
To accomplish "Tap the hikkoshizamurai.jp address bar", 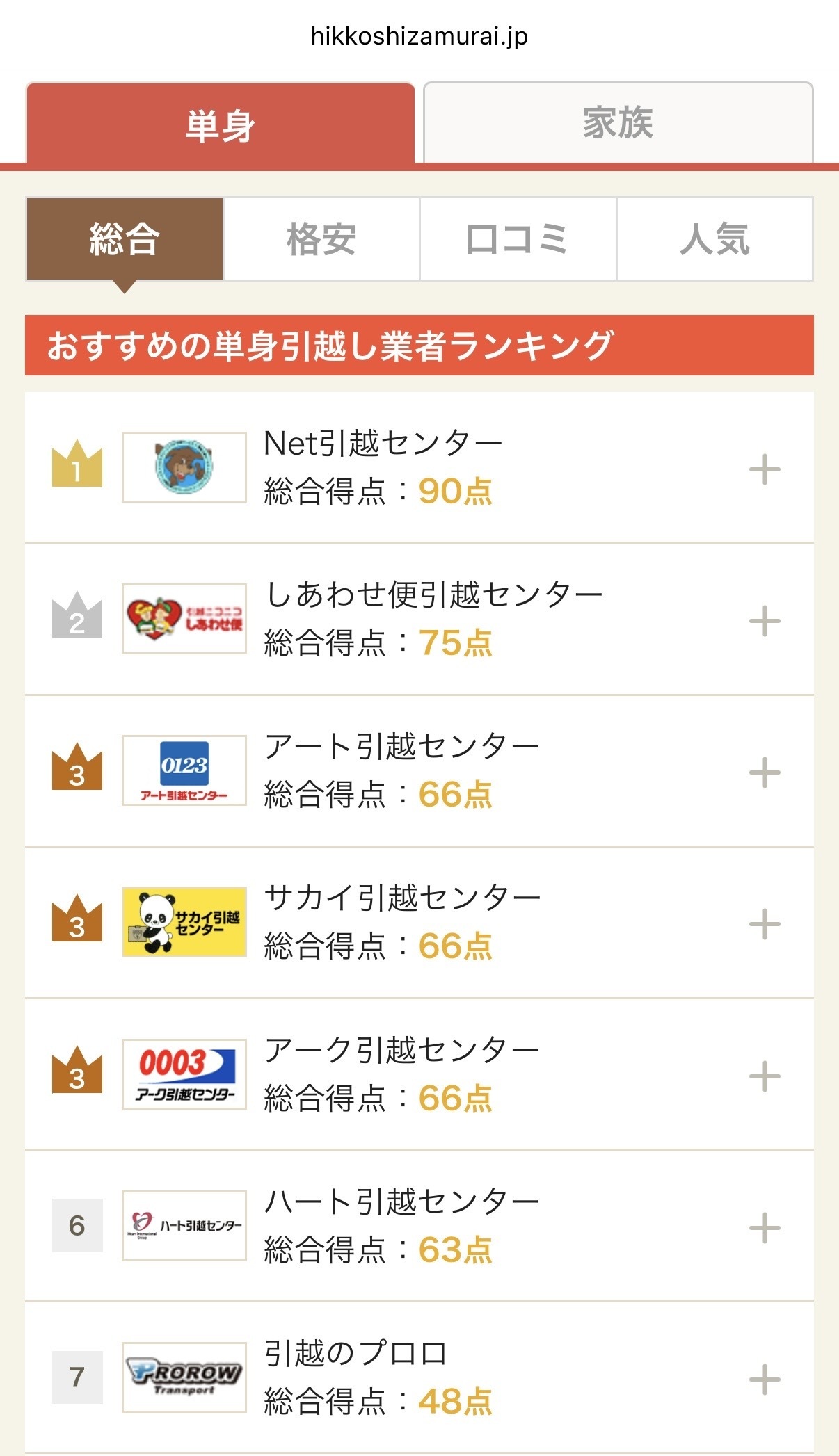I will pyautogui.click(x=419, y=35).
